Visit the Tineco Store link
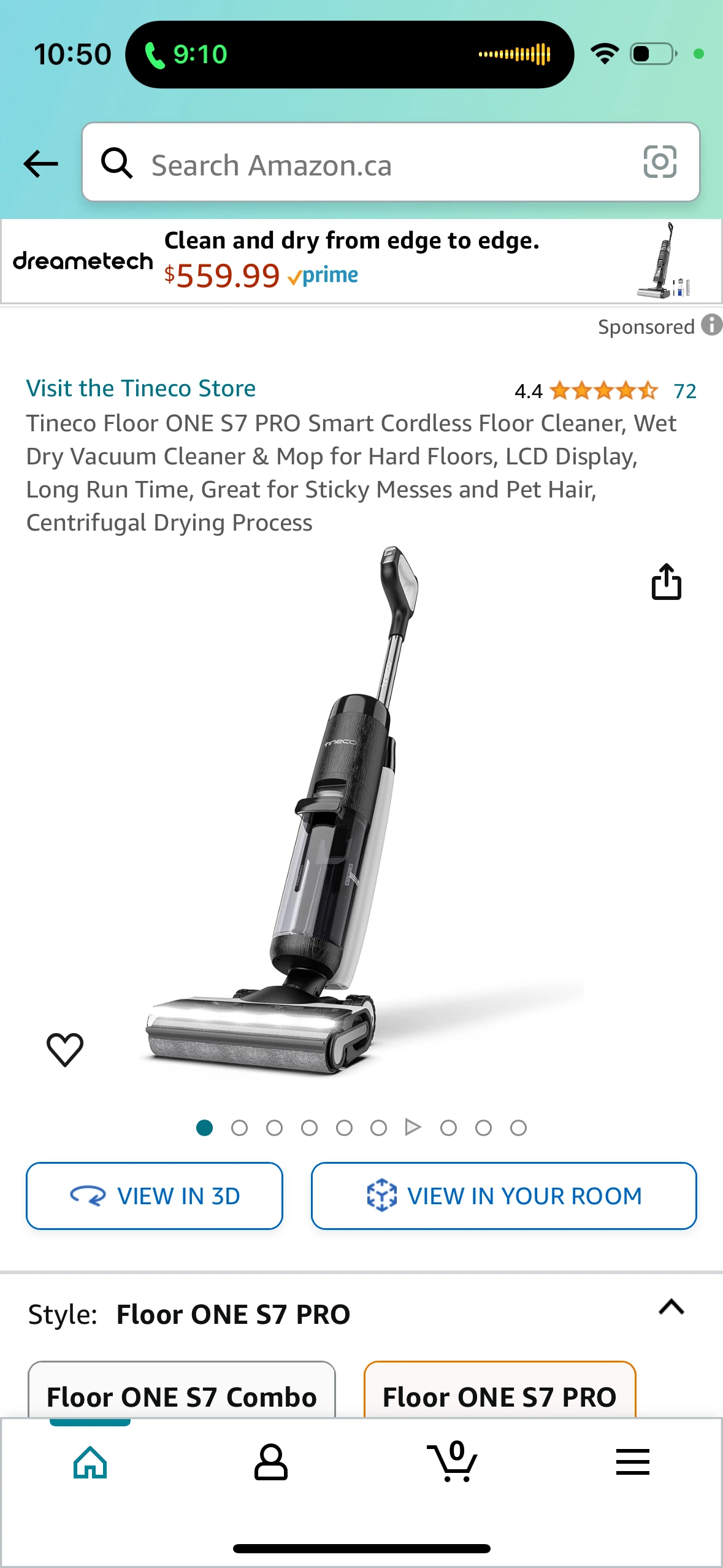723x1568 pixels. point(140,388)
